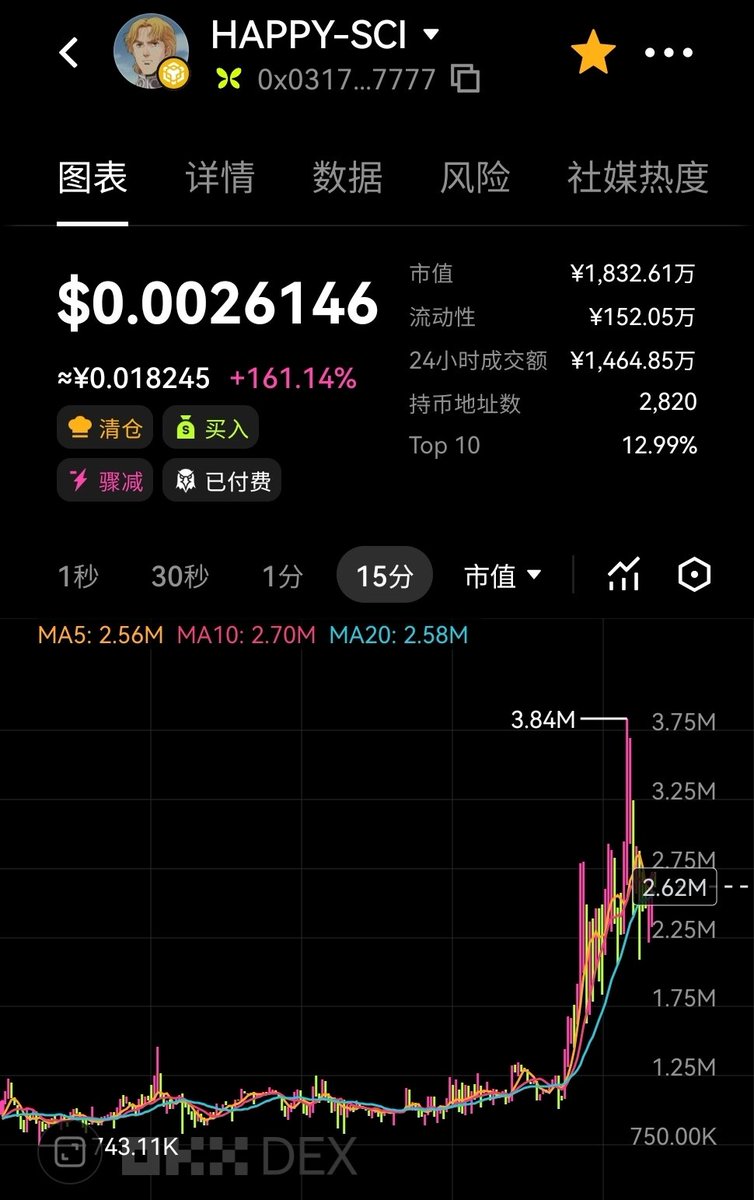Choose the 1分 chart interval
Image resolution: width=754 pixels, height=1200 pixels.
click(282, 576)
